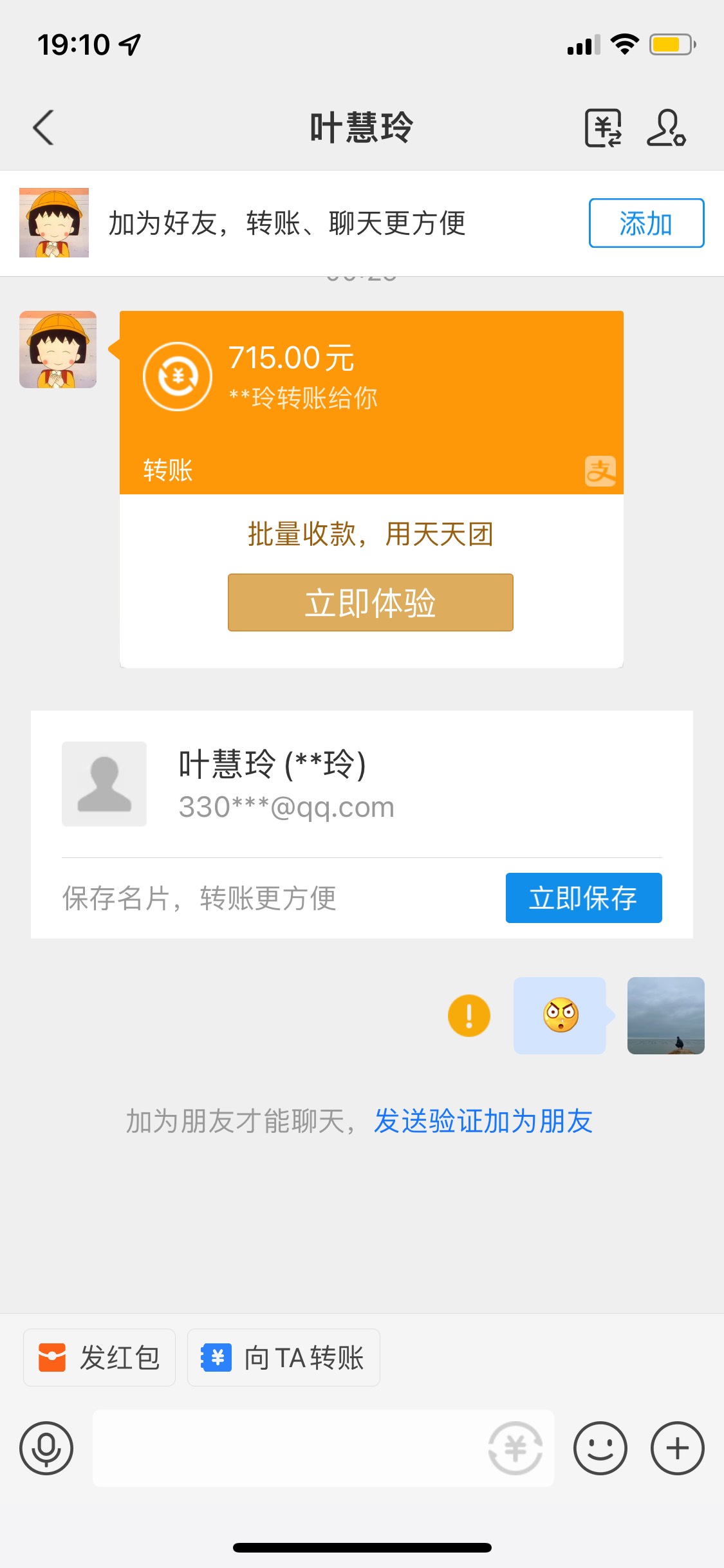
Task: Focus the message text field
Action: coord(290,1448)
